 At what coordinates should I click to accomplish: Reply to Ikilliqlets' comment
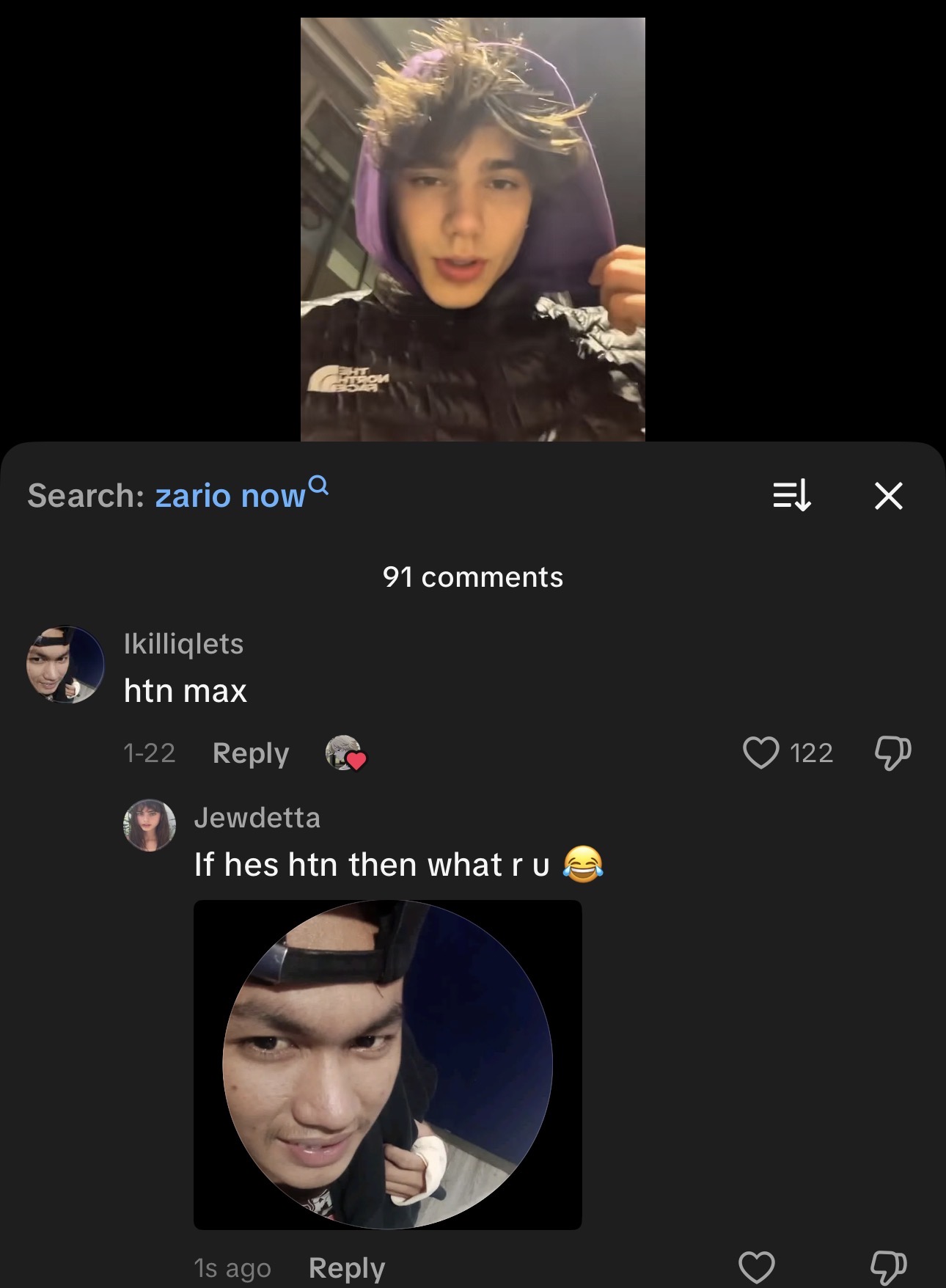(x=250, y=753)
